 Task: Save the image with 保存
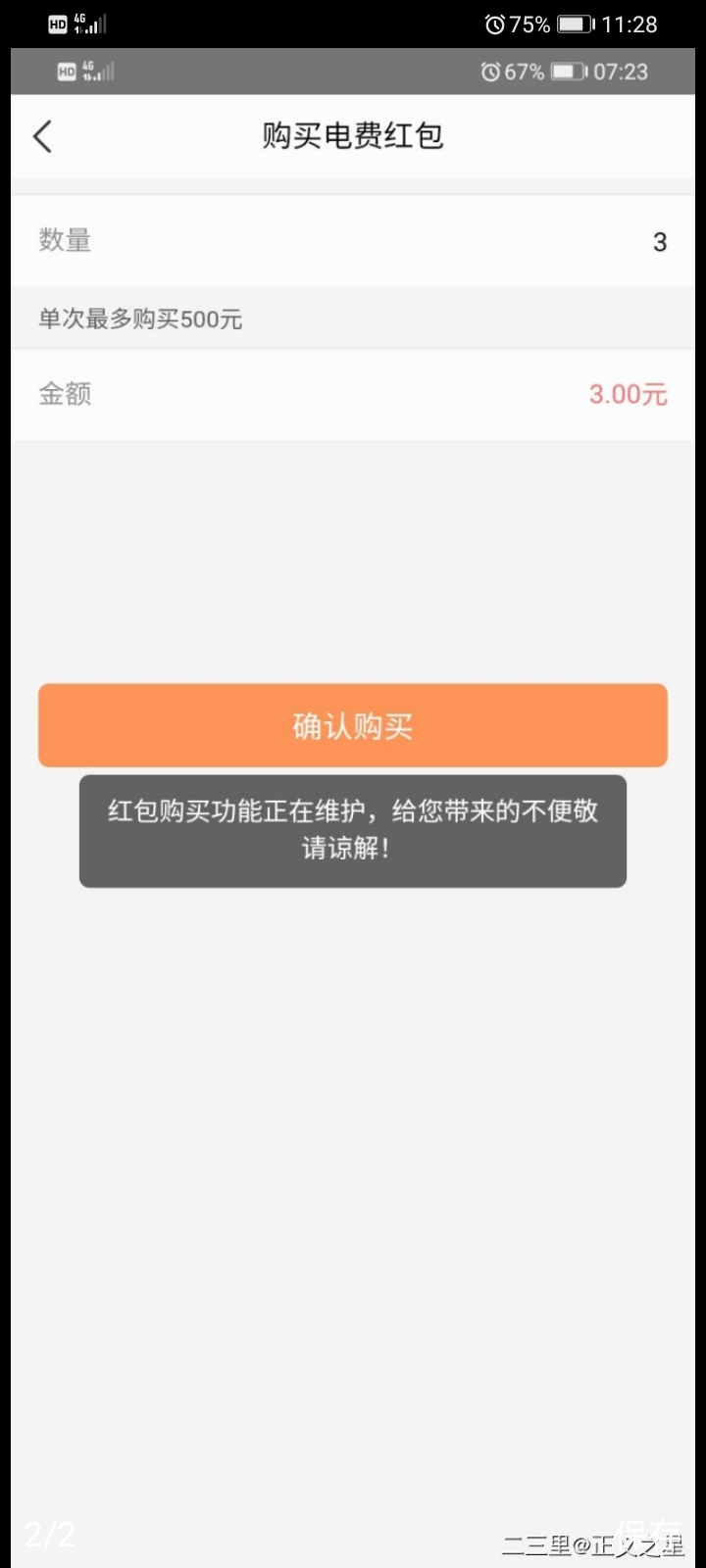coord(649,1533)
